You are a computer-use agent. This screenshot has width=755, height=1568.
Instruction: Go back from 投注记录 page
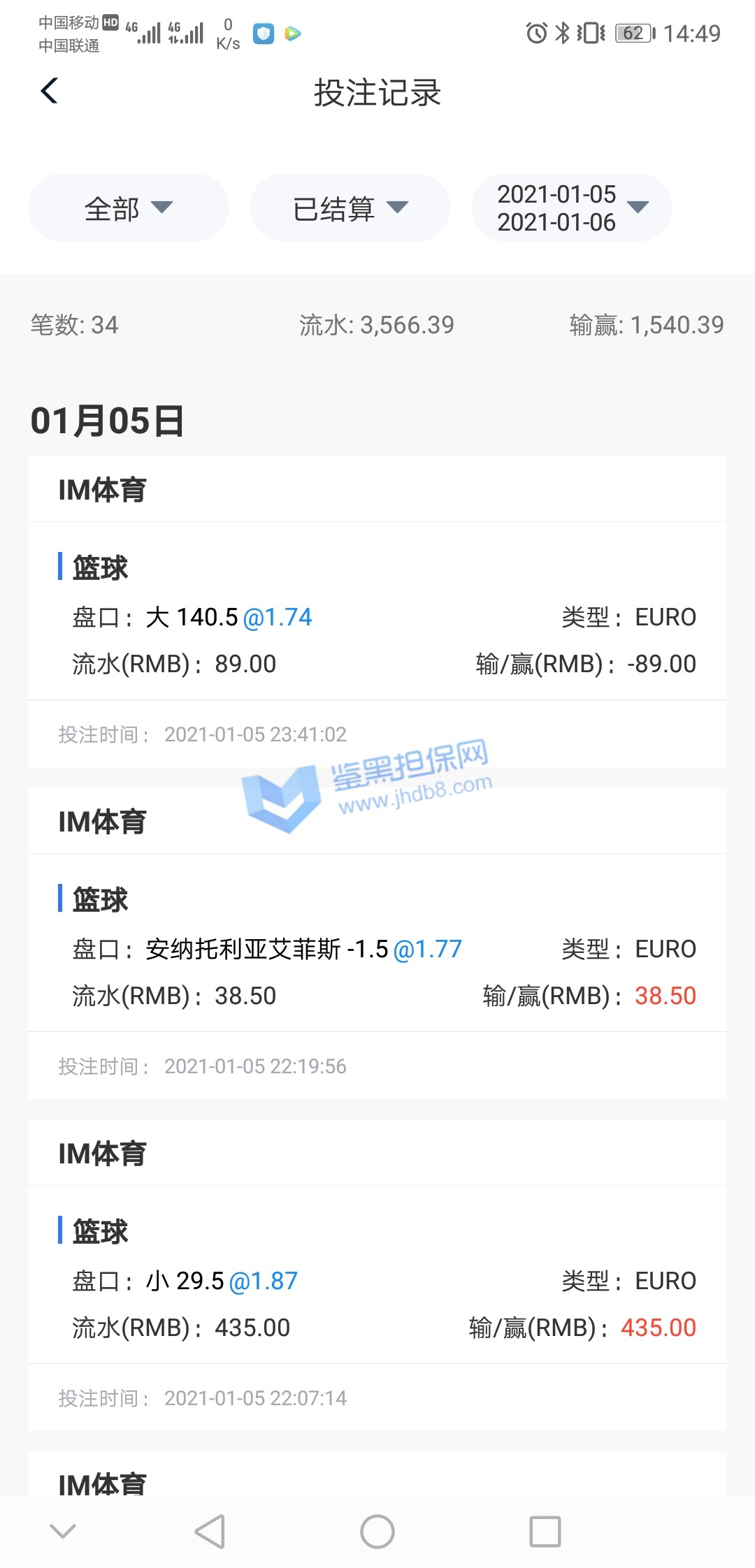pyautogui.click(x=49, y=91)
